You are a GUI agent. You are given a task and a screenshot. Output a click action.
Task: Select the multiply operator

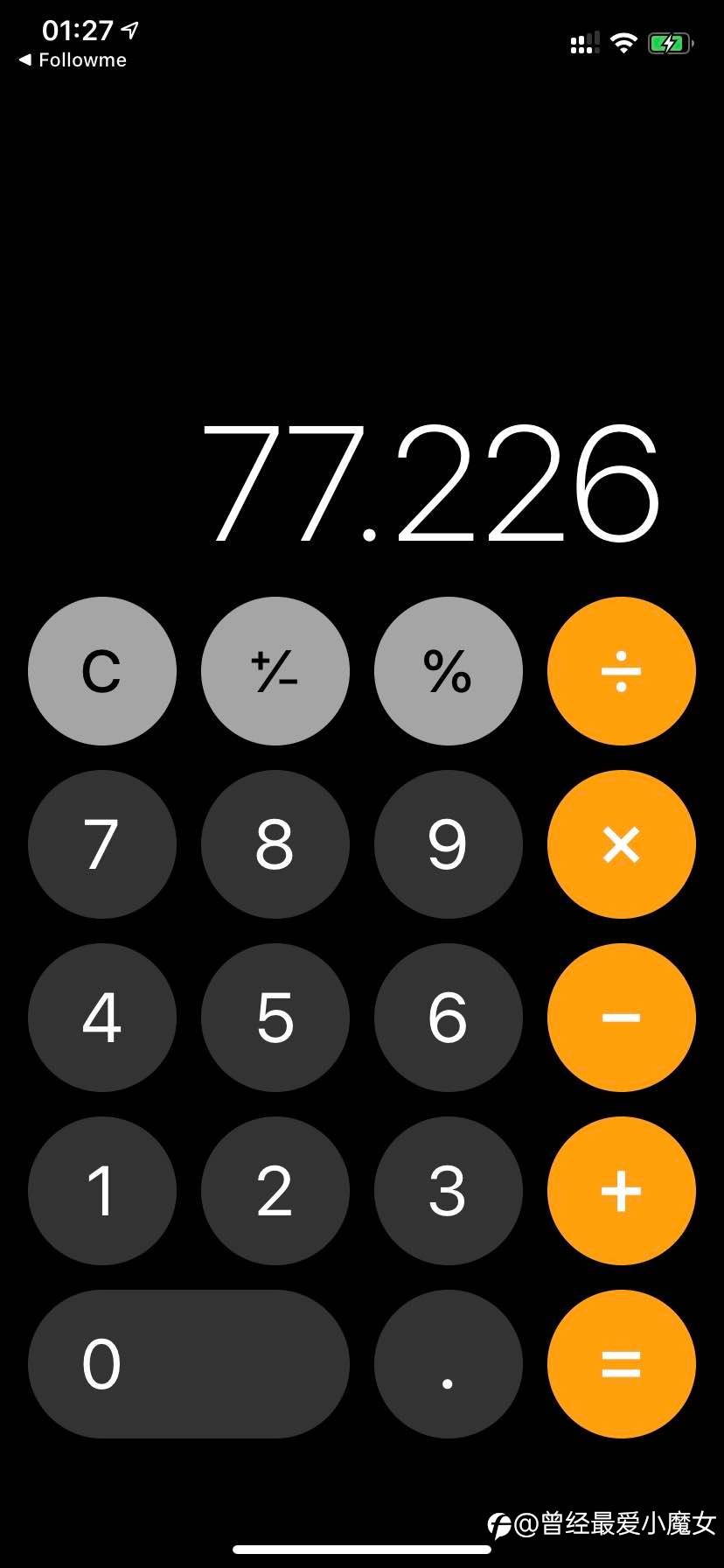click(622, 844)
